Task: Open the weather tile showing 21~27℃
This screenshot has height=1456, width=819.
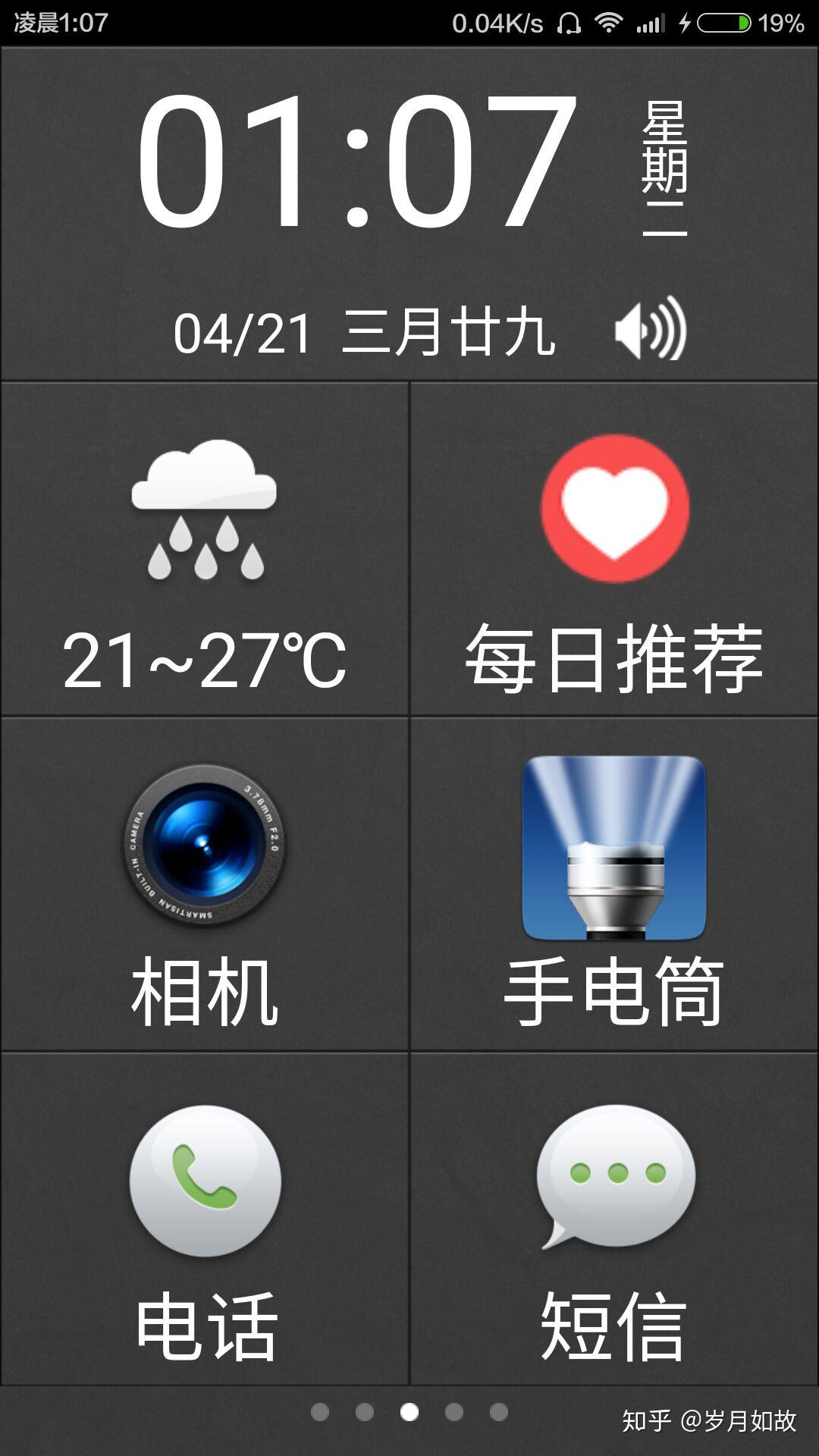Action: pyautogui.click(x=205, y=549)
